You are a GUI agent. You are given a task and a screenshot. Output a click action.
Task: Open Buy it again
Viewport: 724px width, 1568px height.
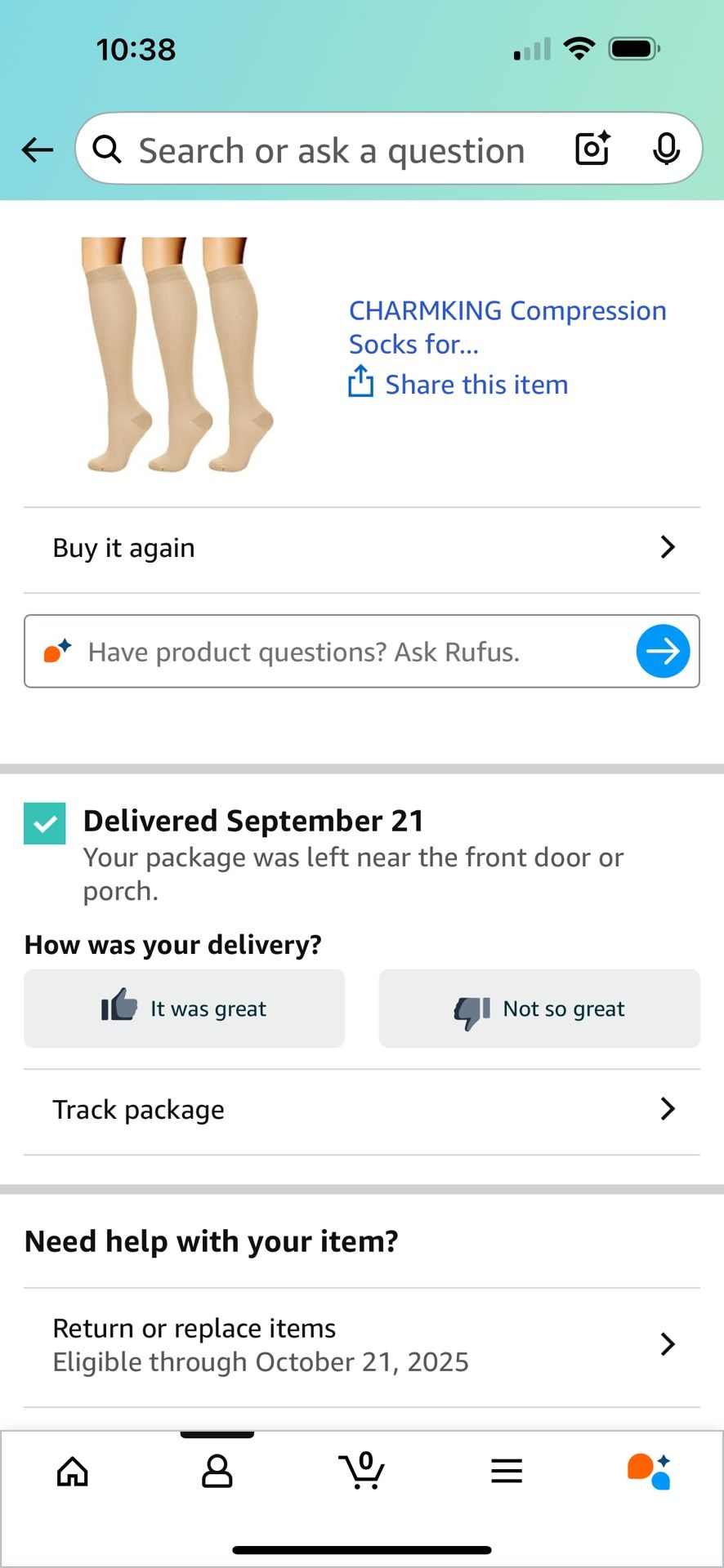[x=361, y=548]
